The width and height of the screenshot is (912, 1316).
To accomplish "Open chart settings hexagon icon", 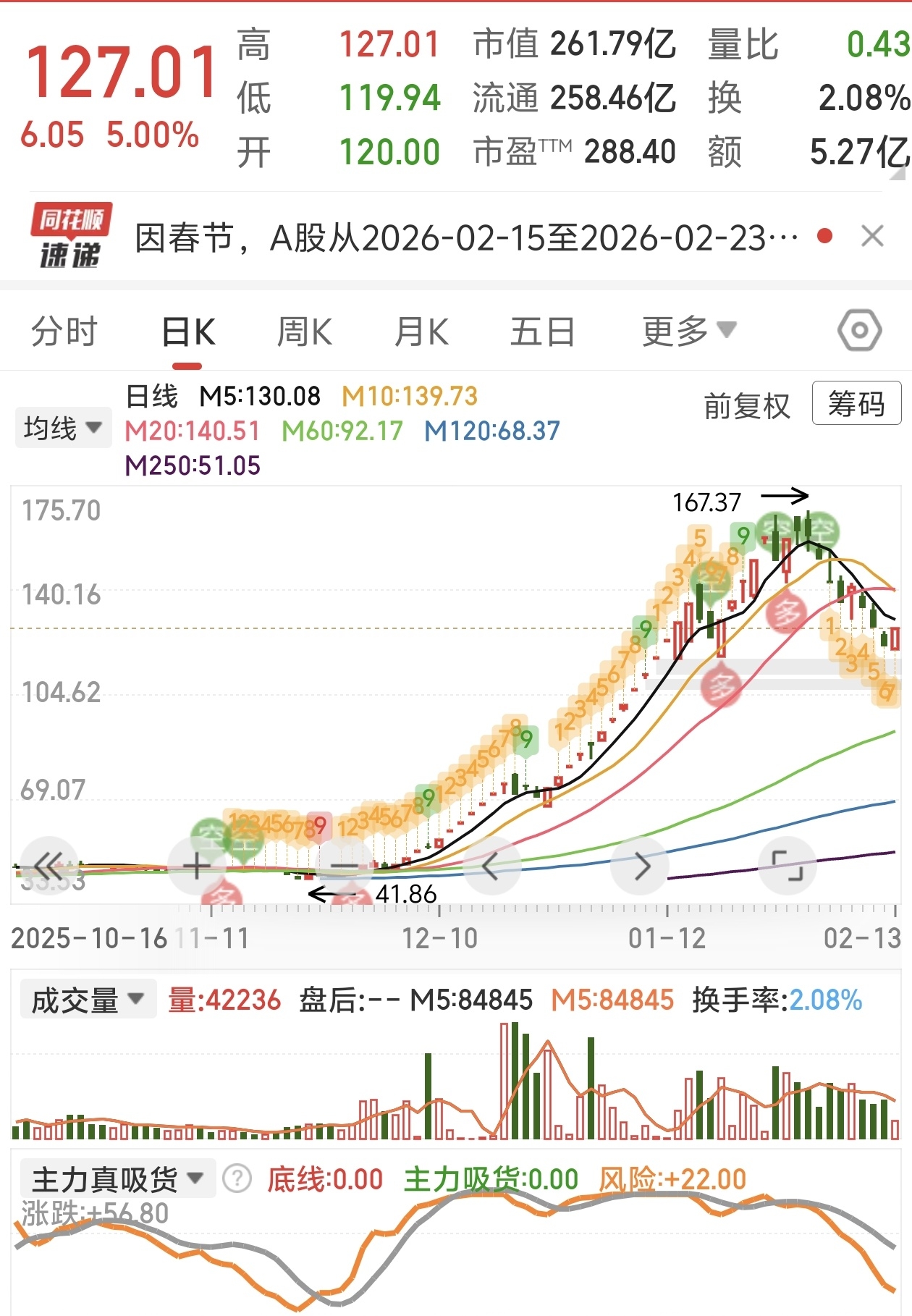I will coord(859,331).
